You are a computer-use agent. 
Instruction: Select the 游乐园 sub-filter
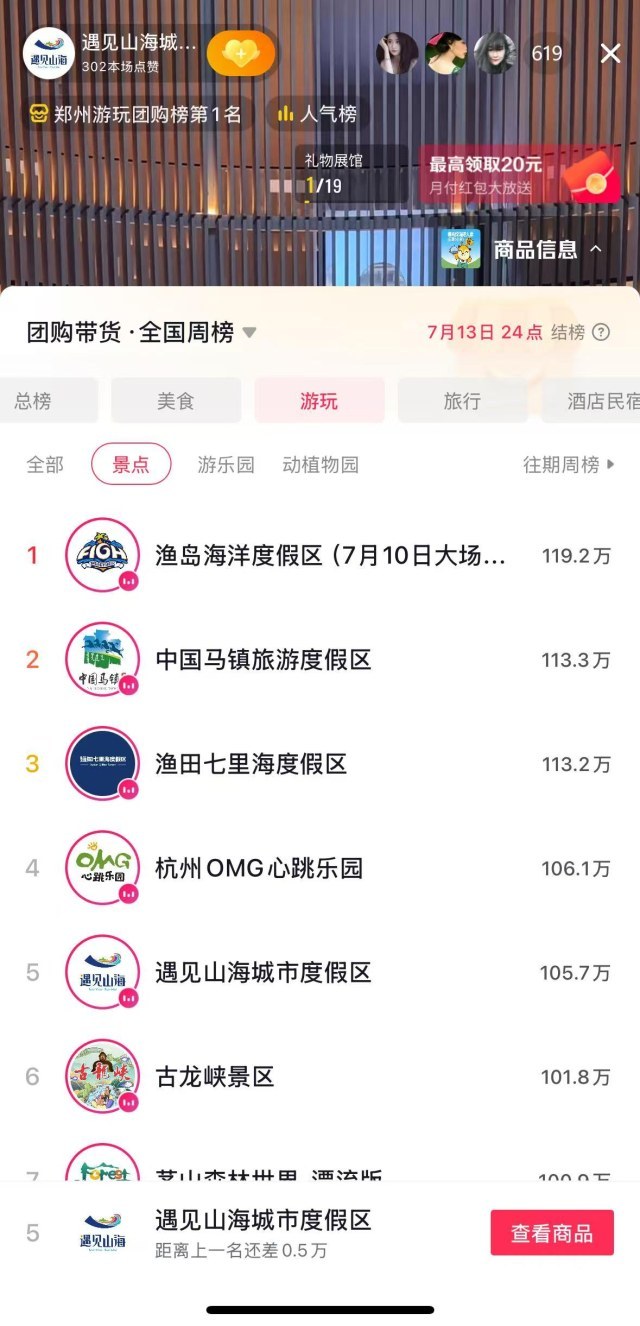pyautogui.click(x=226, y=464)
